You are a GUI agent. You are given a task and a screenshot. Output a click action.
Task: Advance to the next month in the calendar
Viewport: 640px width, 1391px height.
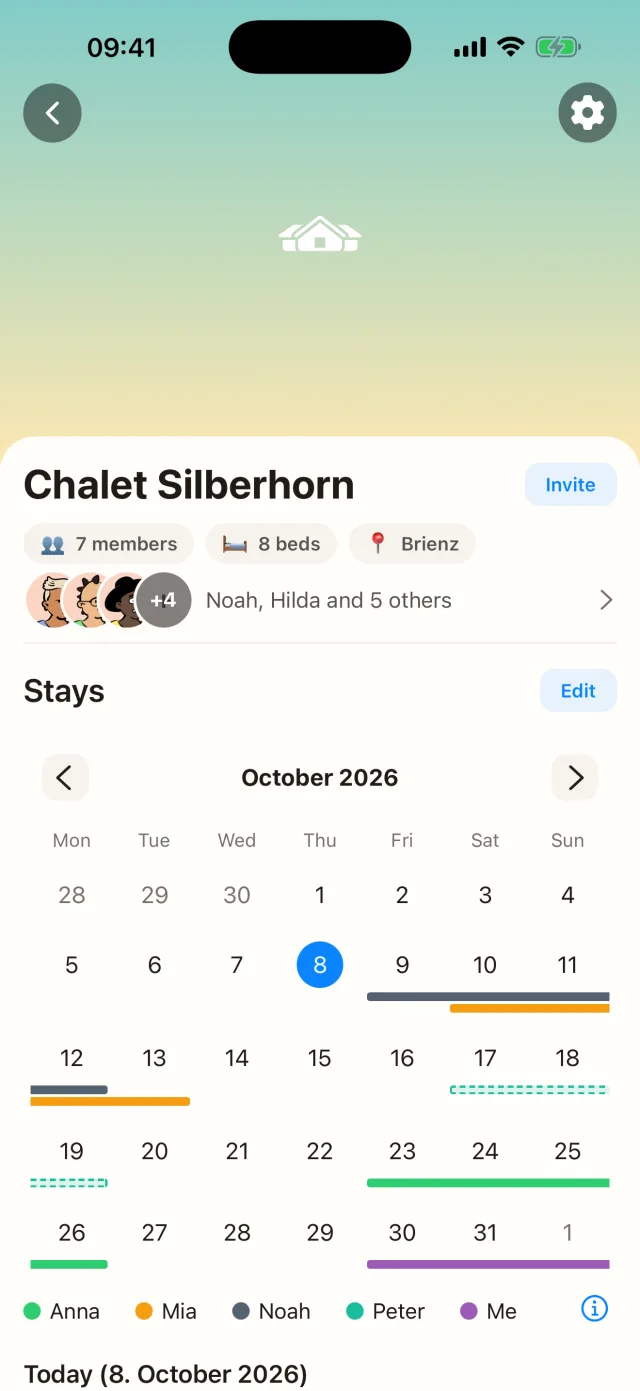pos(575,778)
